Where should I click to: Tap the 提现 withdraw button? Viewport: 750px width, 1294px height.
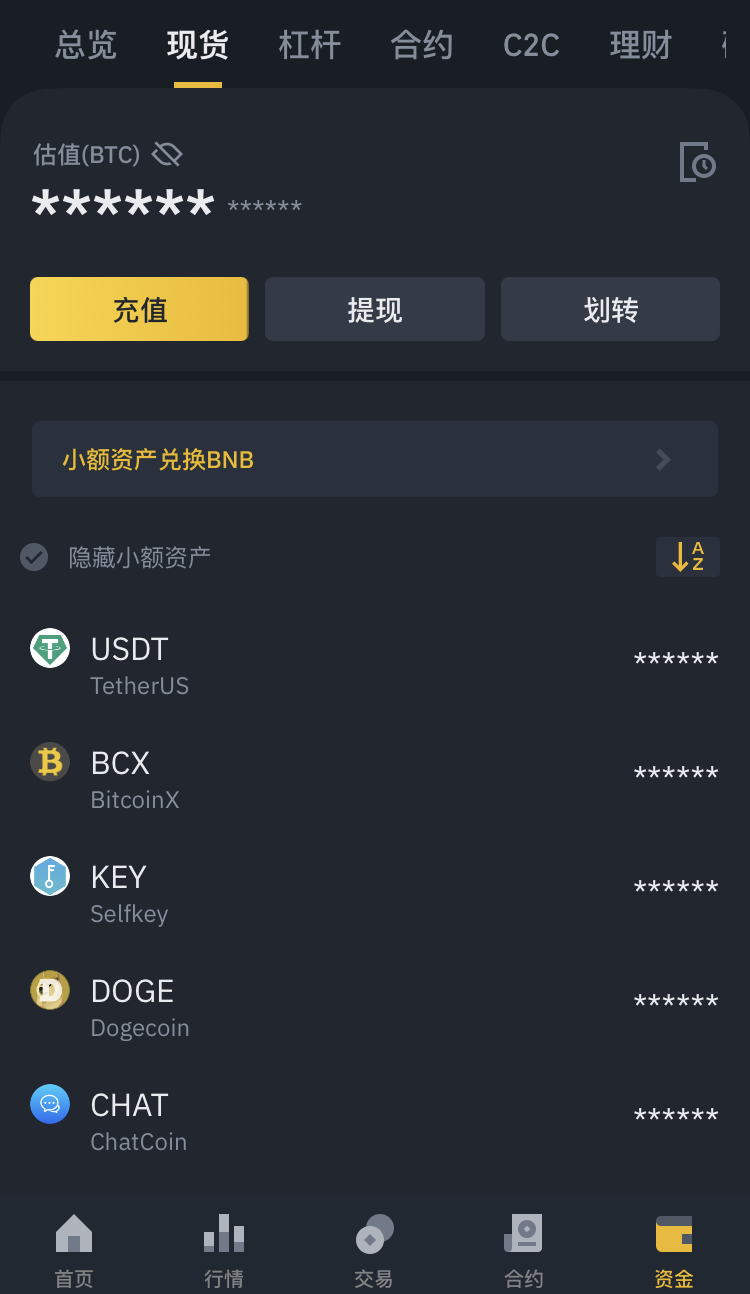375,310
